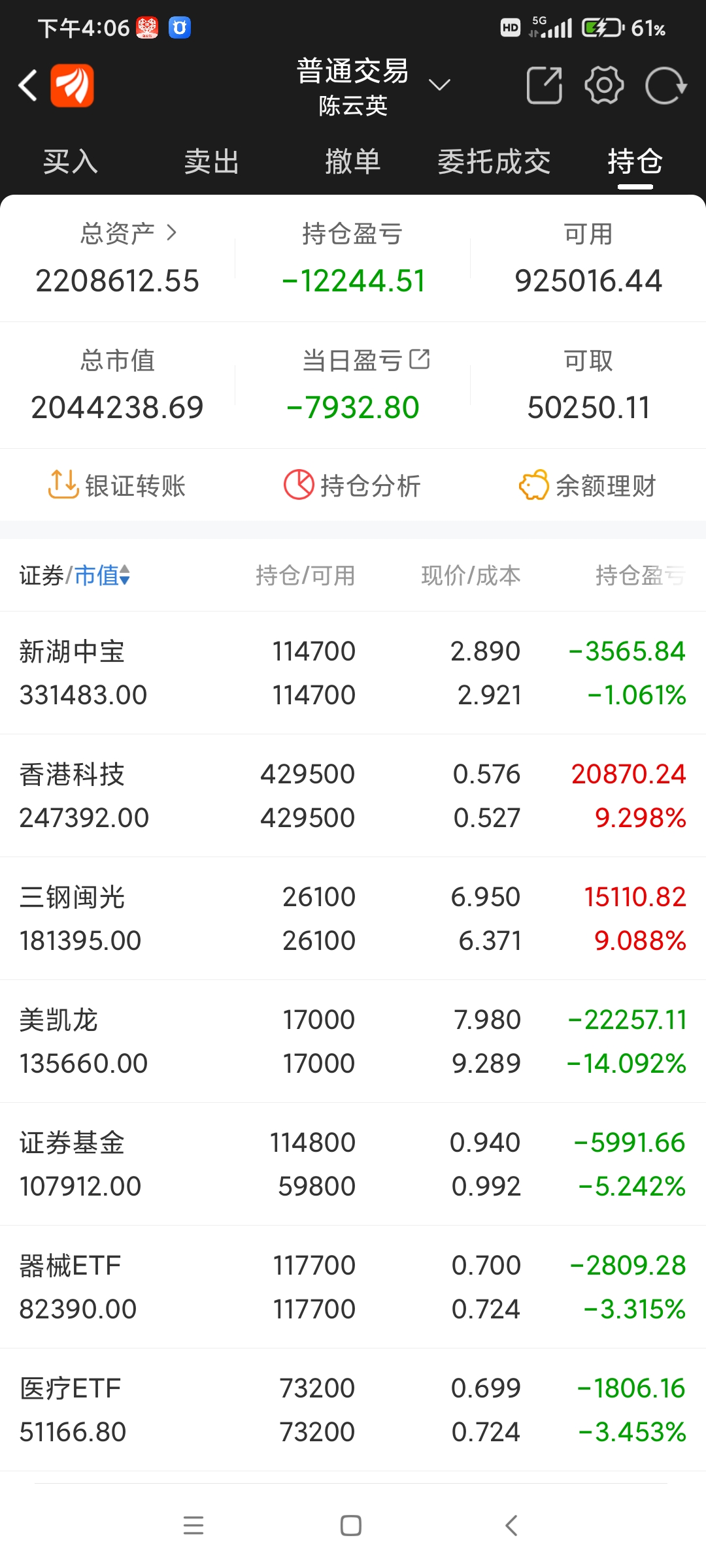Expand the 总资产 total assets detail
This screenshot has height=1568, width=706.
124,234
